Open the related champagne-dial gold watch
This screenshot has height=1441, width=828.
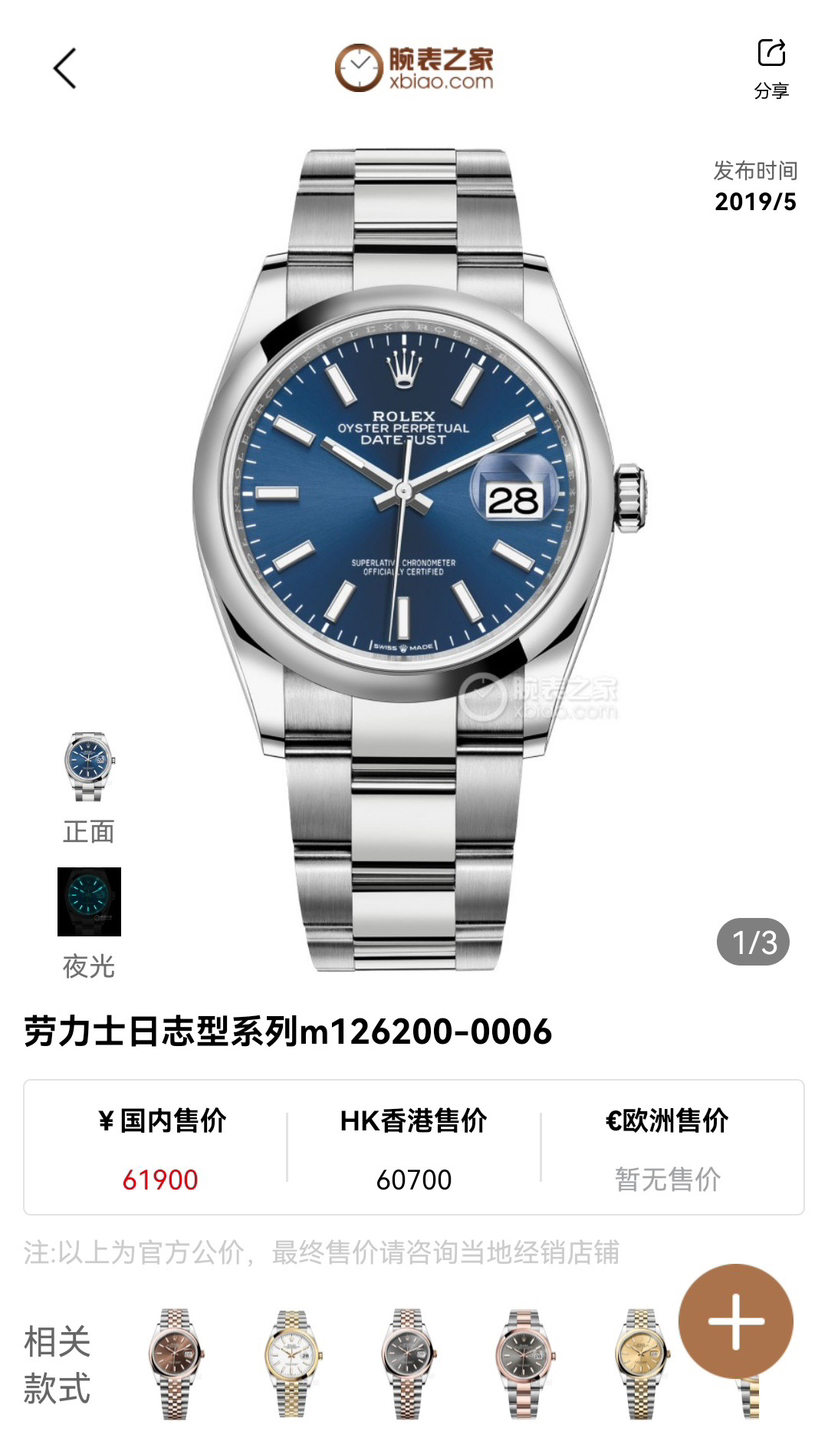(641, 1363)
